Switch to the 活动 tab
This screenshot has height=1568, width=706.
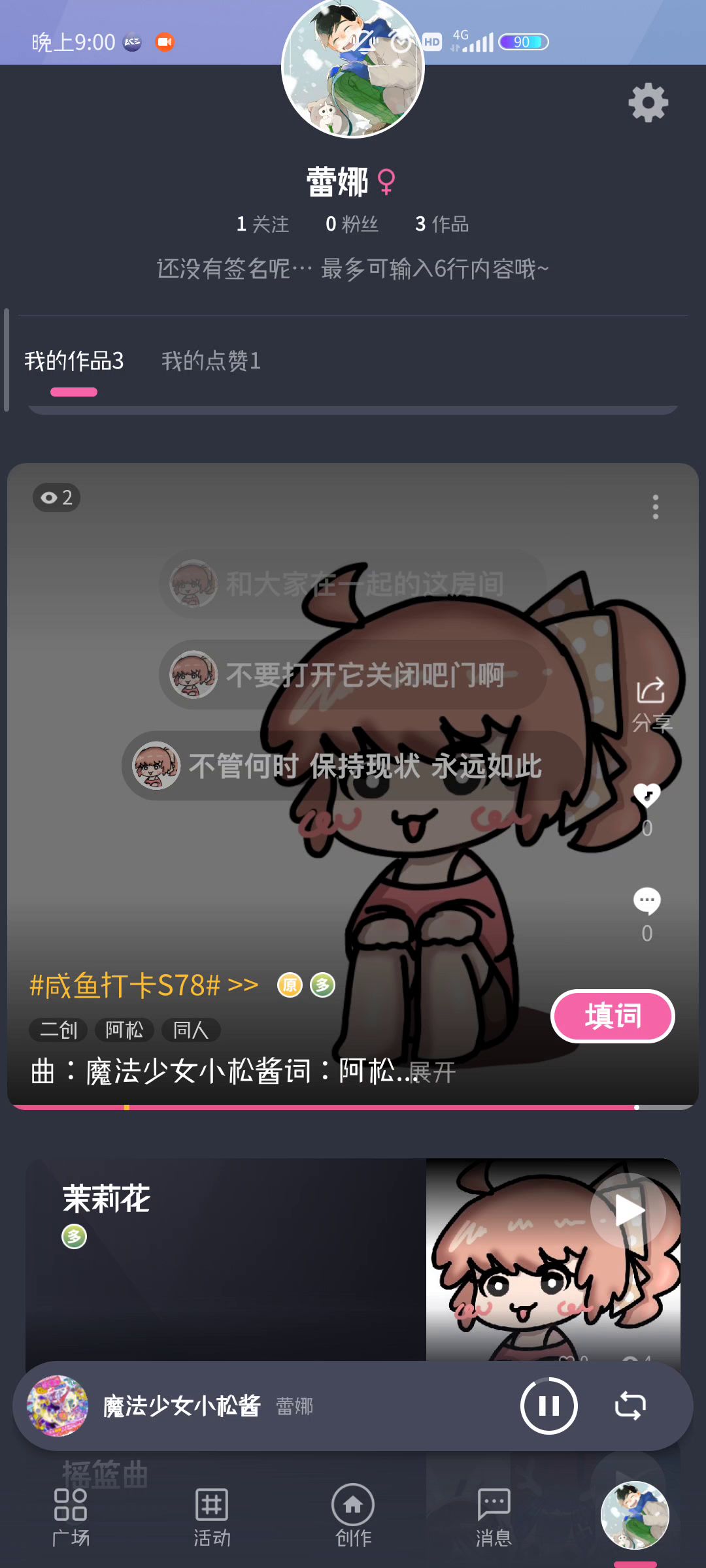pos(212,1517)
